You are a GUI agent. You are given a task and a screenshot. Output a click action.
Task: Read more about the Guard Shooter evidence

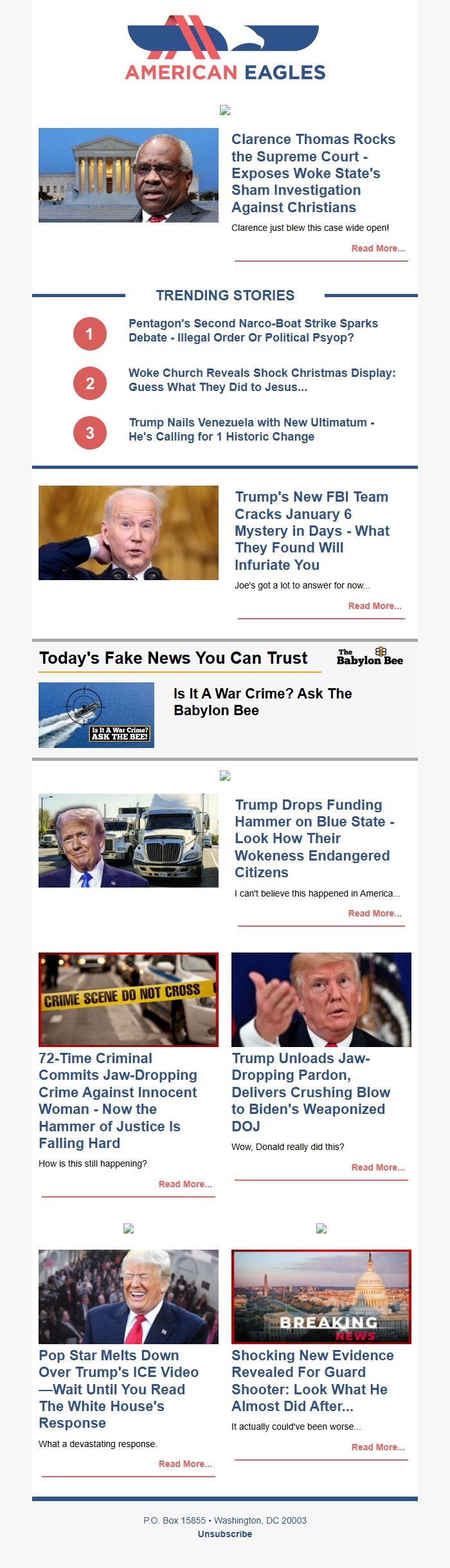(x=378, y=1447)
